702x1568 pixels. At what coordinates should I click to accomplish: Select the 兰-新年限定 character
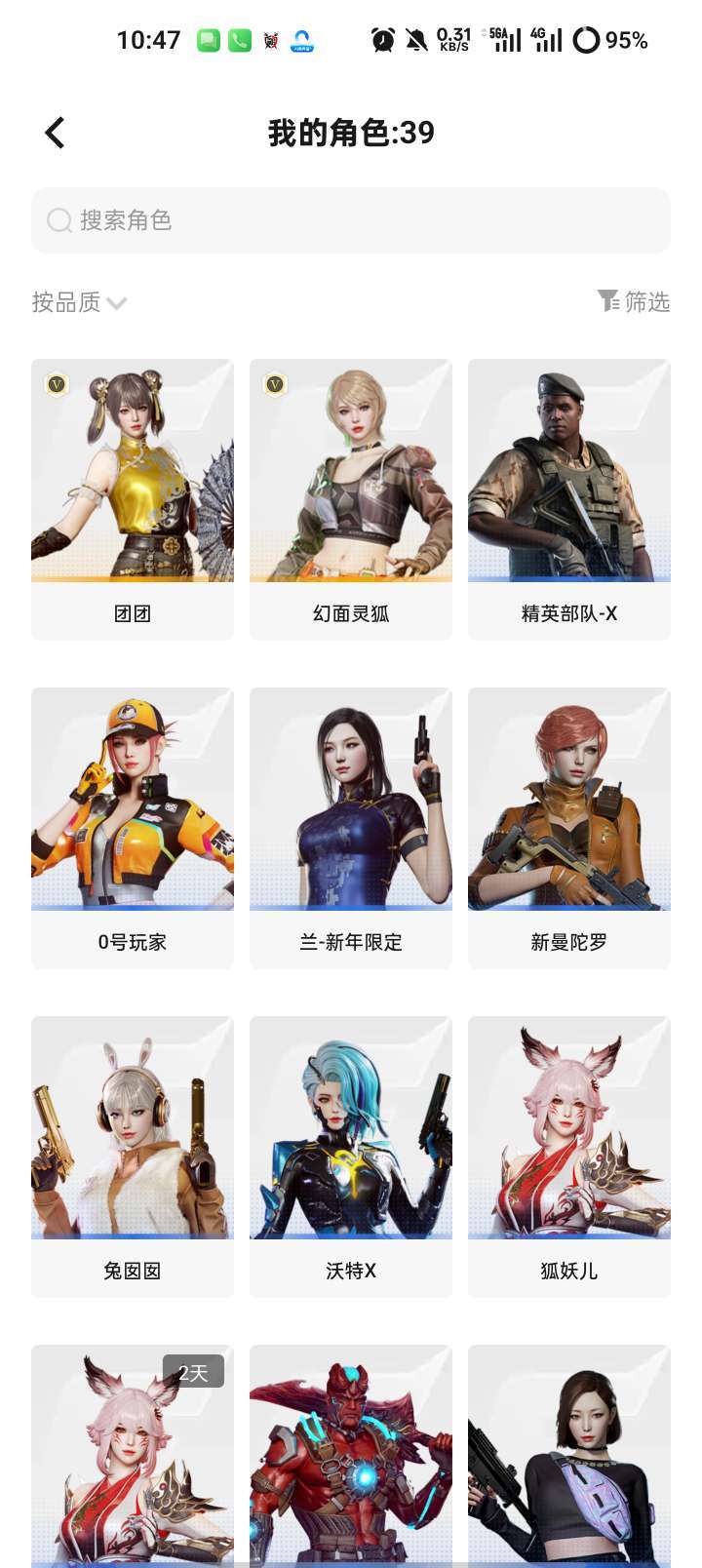click(x=351, y=827)
